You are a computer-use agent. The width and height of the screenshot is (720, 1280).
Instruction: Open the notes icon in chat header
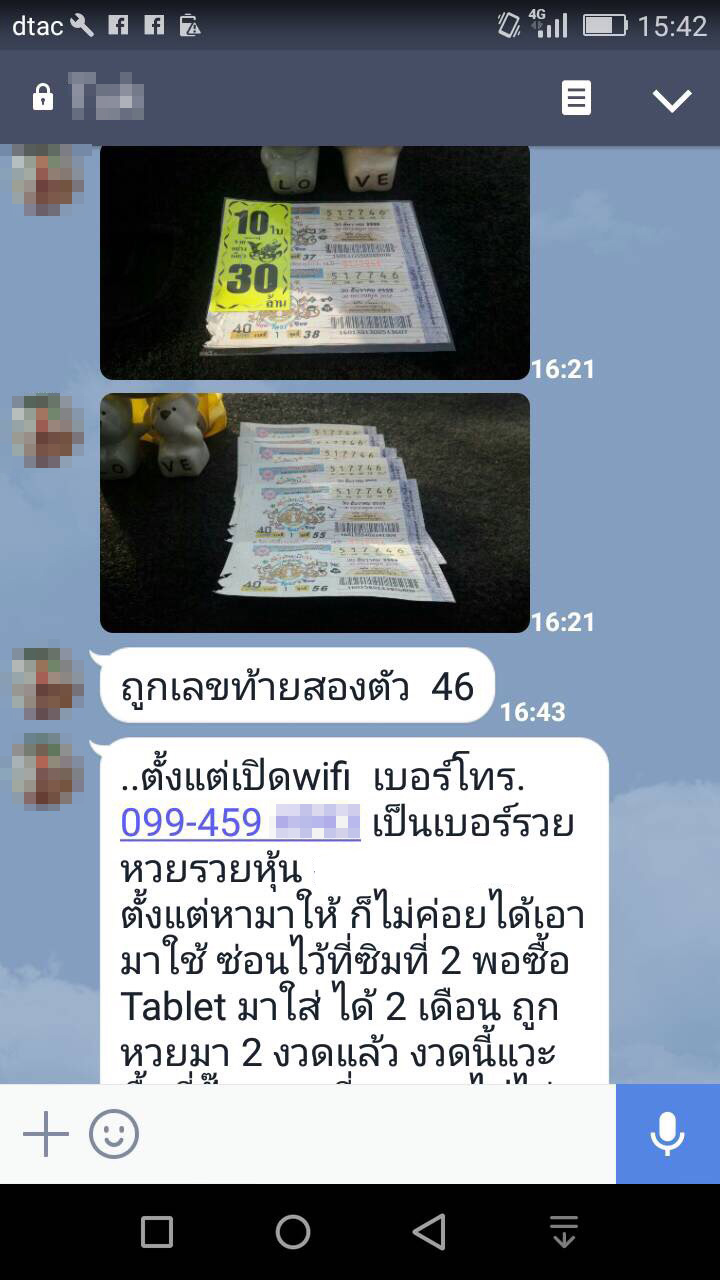coord(576,98)
